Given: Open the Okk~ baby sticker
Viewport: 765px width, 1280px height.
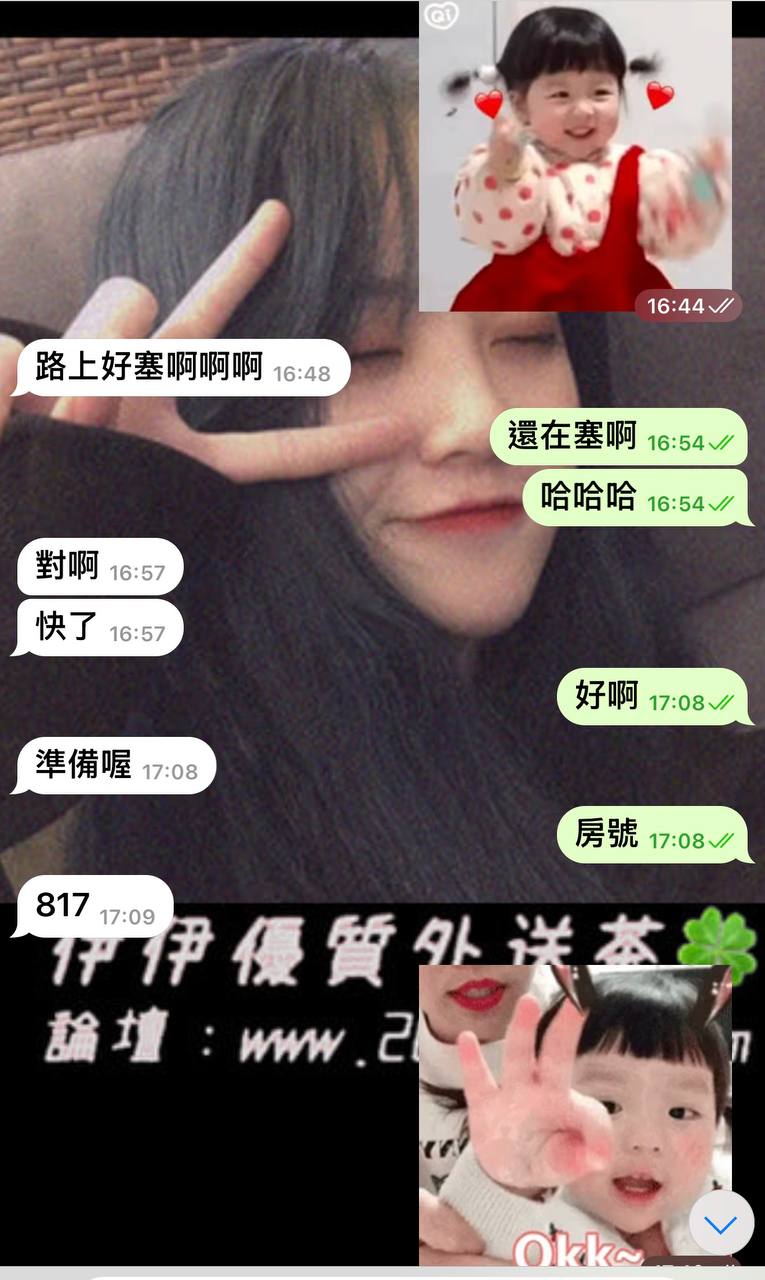Looking at the screenshot, I should [x=560, y=1110].
